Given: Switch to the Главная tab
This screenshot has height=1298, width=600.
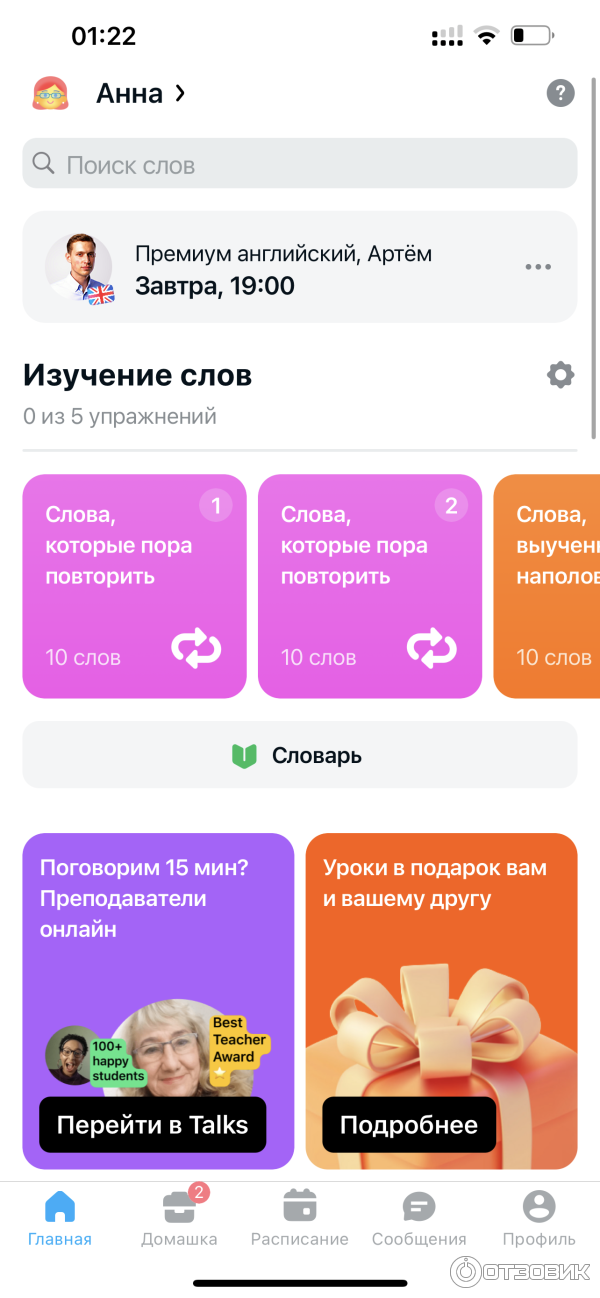Looking at the screenshot, I should tap(60, 1218).
